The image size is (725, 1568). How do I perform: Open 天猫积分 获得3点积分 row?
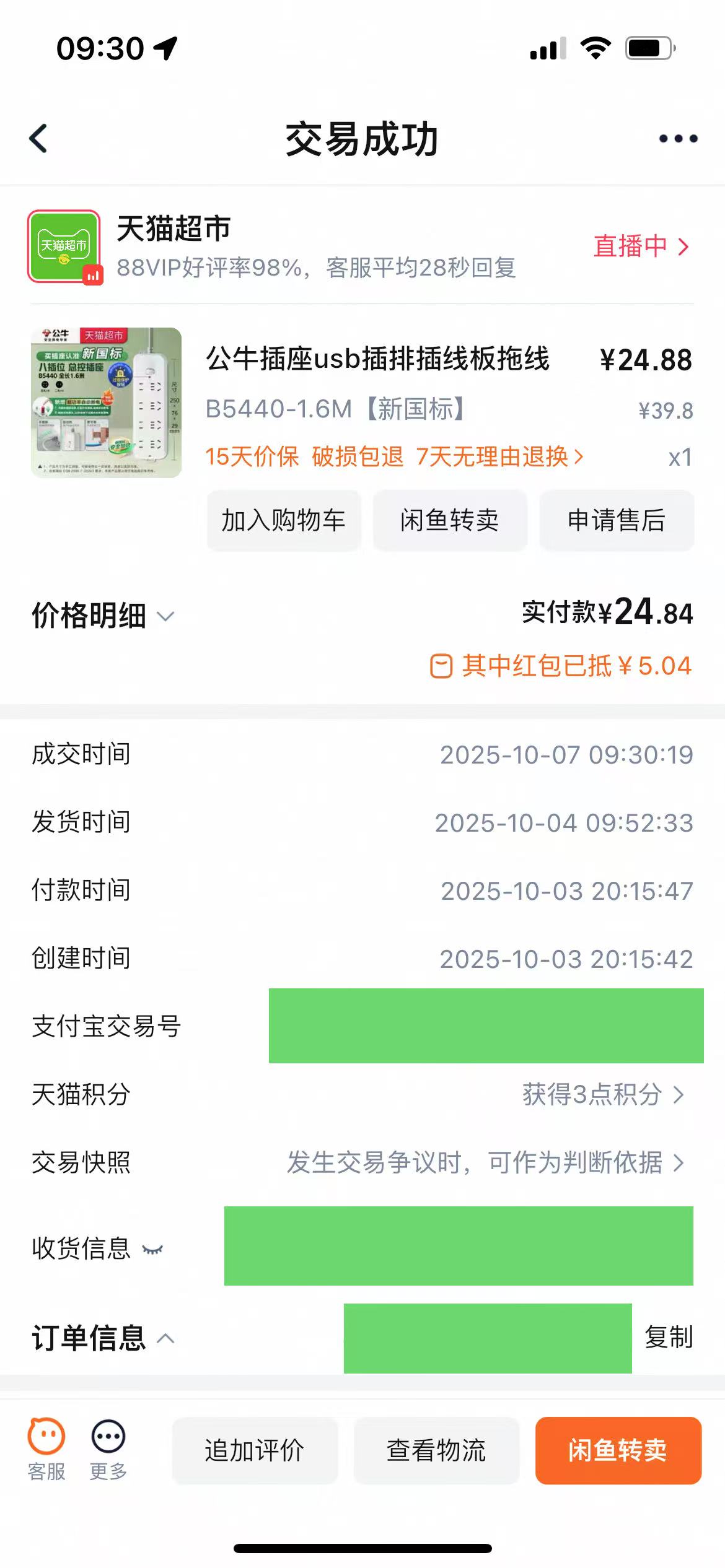click(602, 1095)
